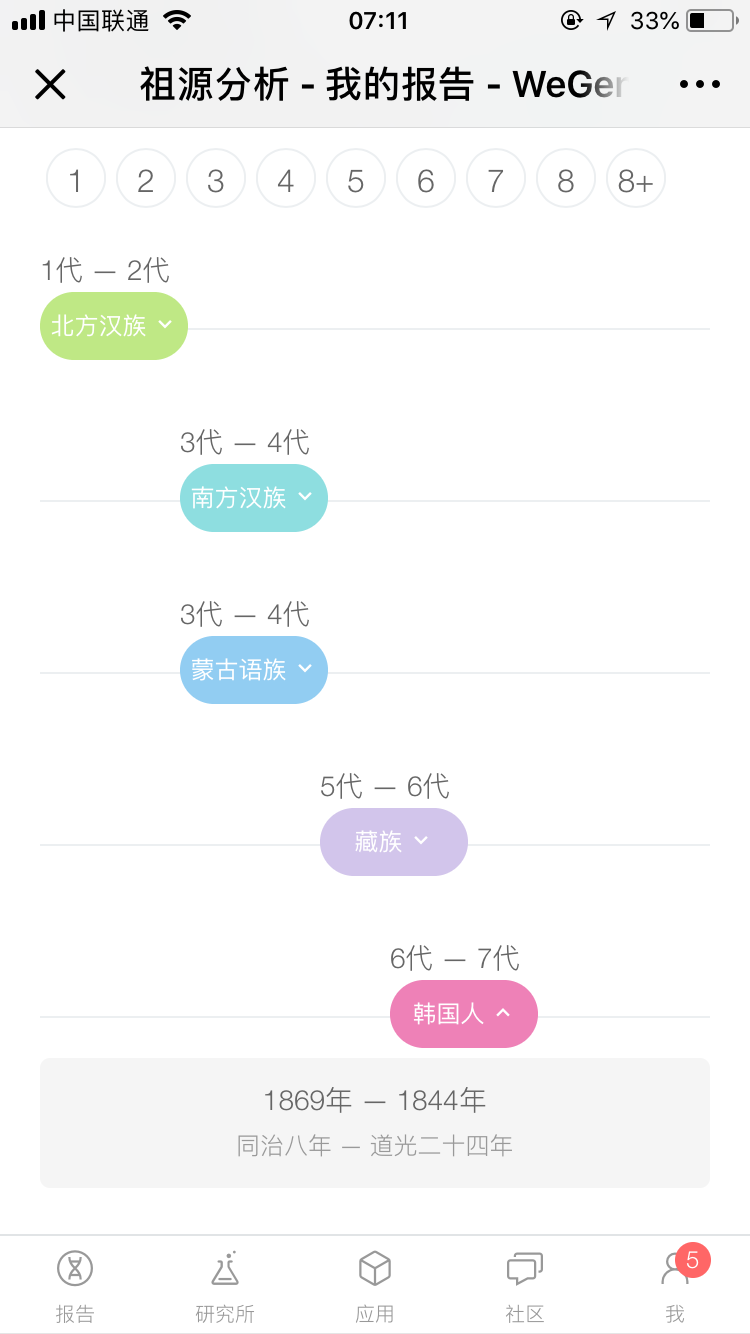This screenshot has width=750, height=1334.
Task: Open the three-dot more options menu
Action: (x=700, y=85)
